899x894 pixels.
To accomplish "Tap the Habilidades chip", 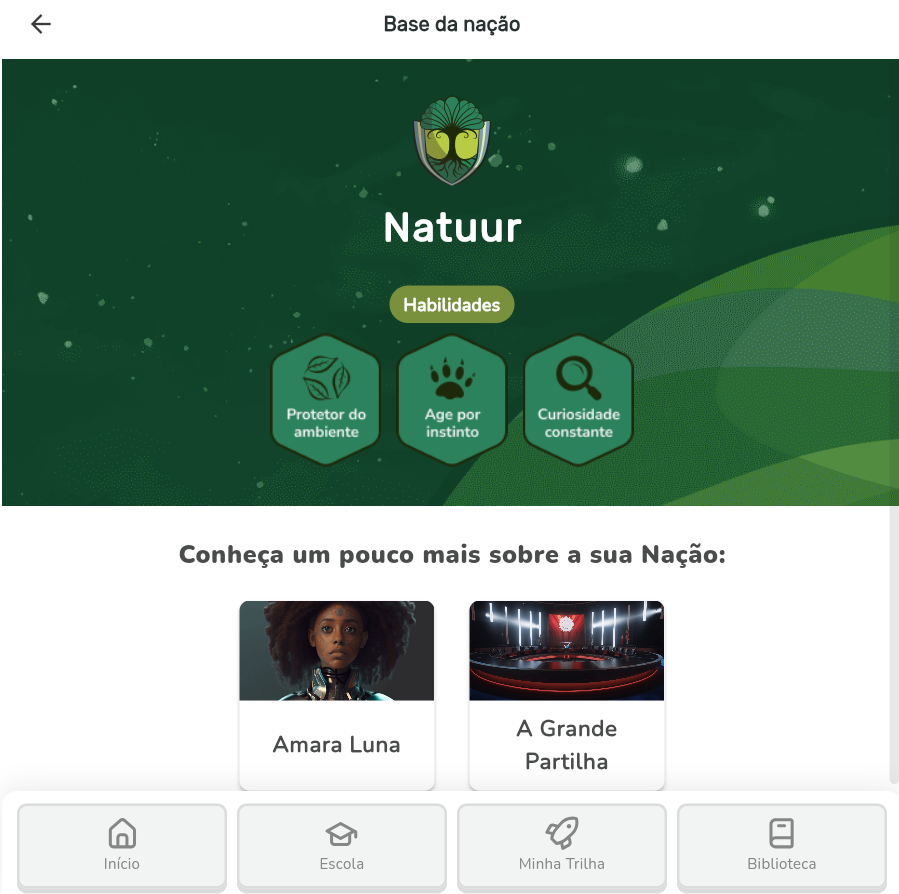I will (452, 305).
